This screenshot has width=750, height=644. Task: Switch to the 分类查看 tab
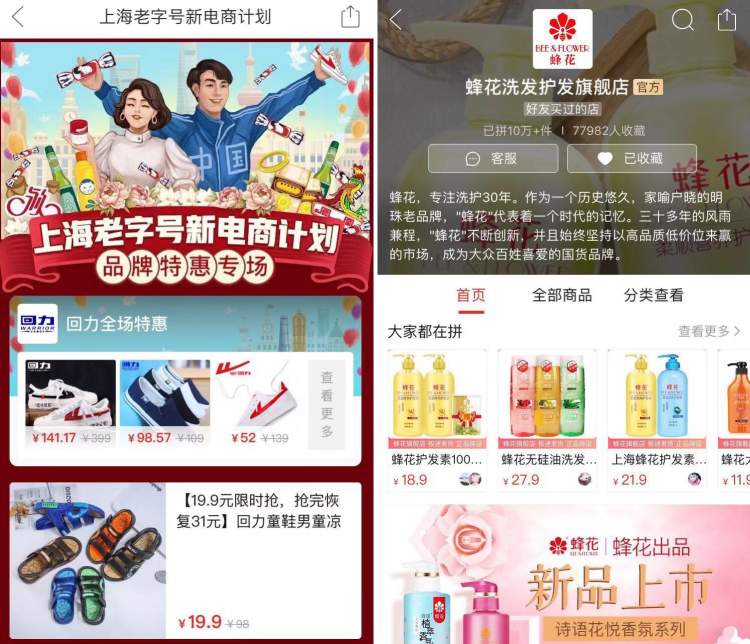(653, 295)
